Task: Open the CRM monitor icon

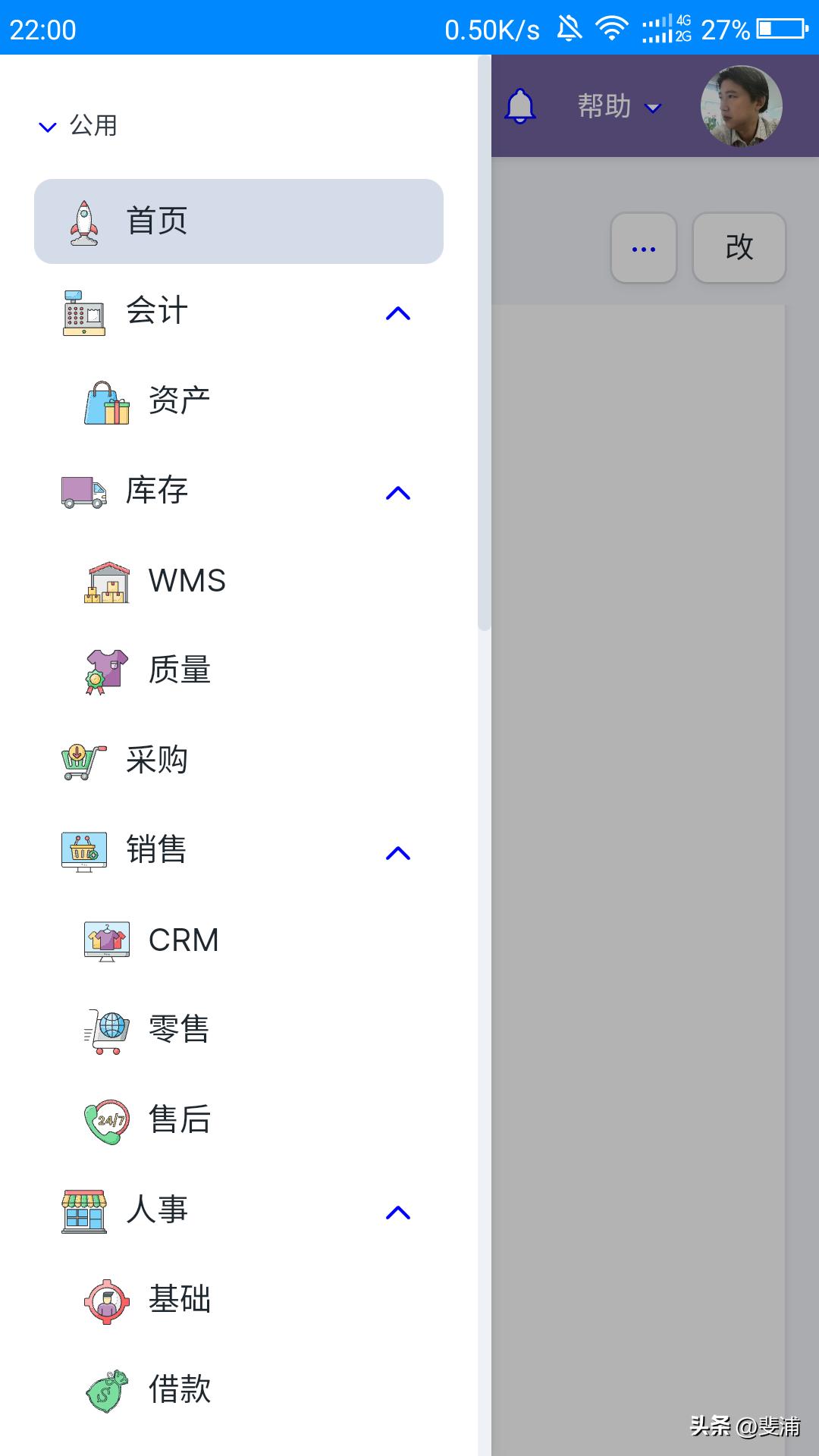Action: coord(106,939)
